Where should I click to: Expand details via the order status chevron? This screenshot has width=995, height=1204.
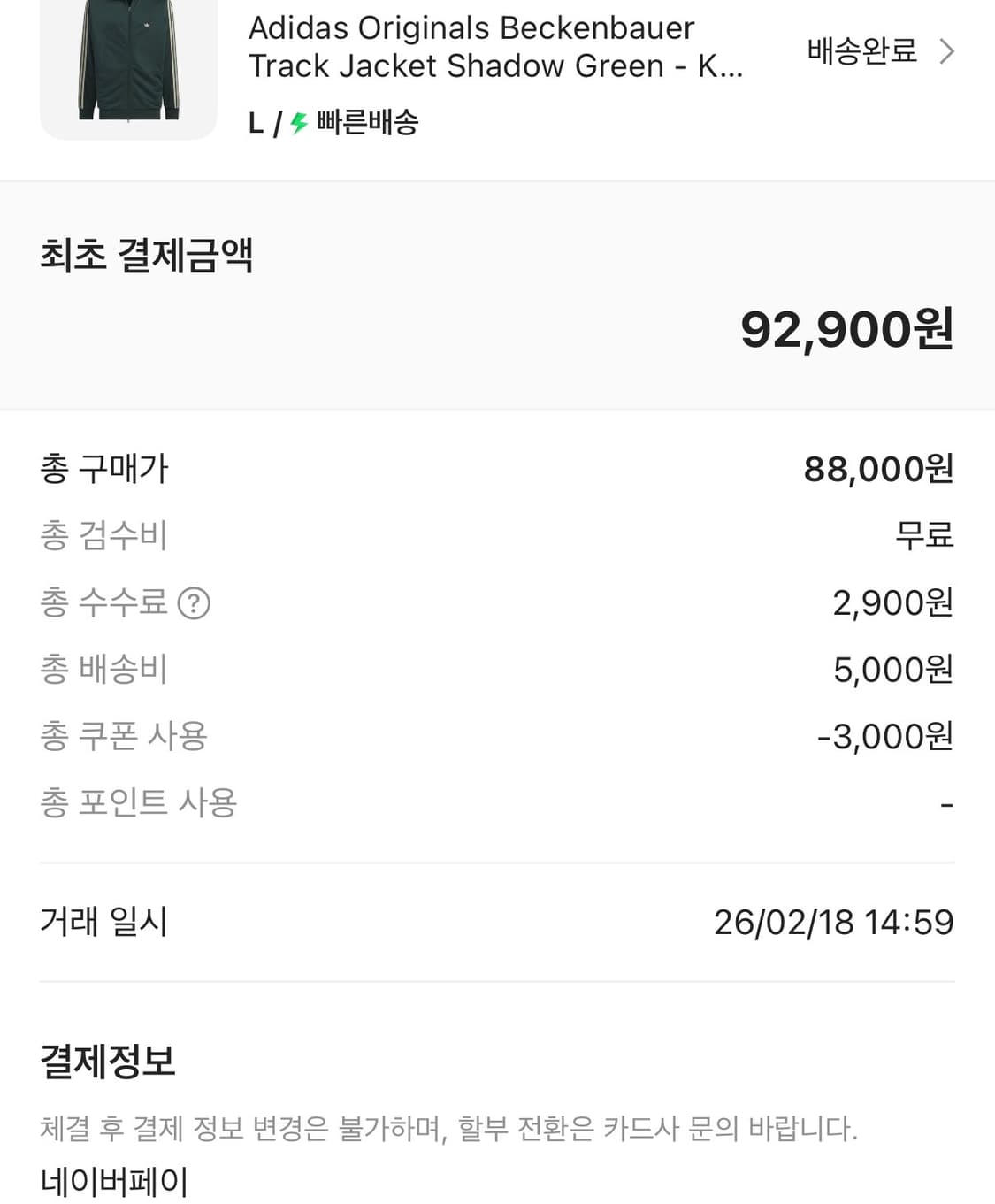click(947, 51)
